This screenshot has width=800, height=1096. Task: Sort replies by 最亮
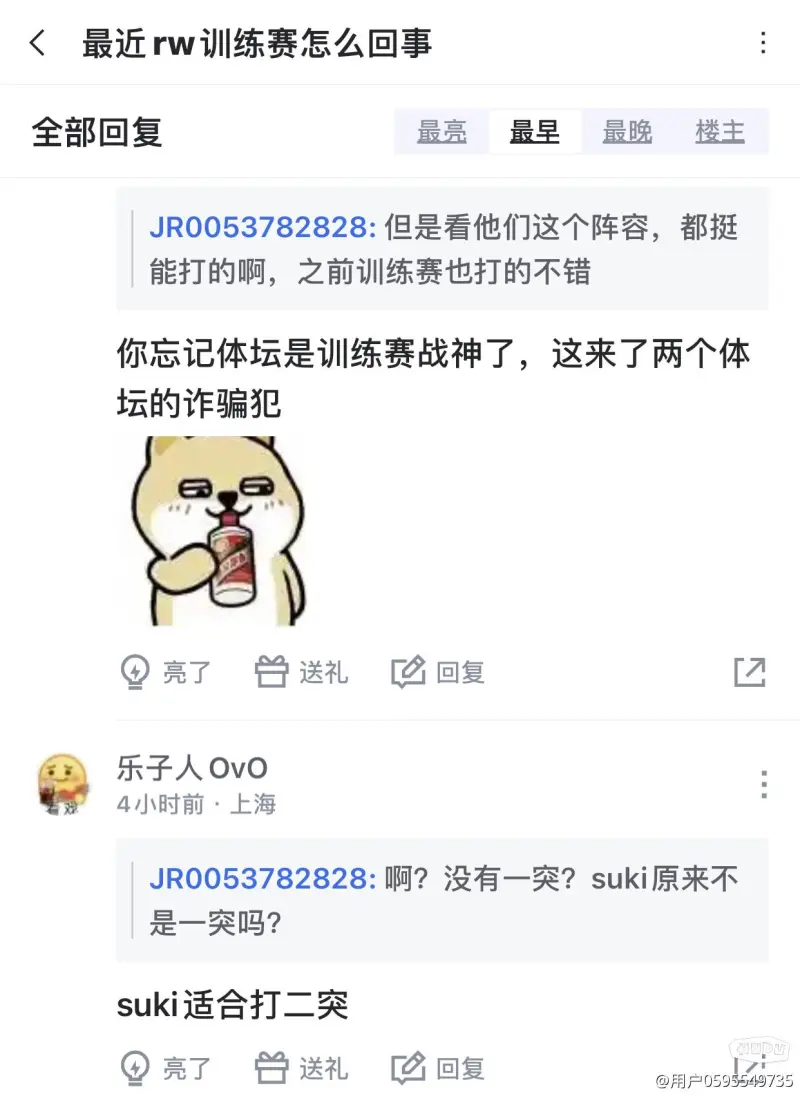point(442,132)
